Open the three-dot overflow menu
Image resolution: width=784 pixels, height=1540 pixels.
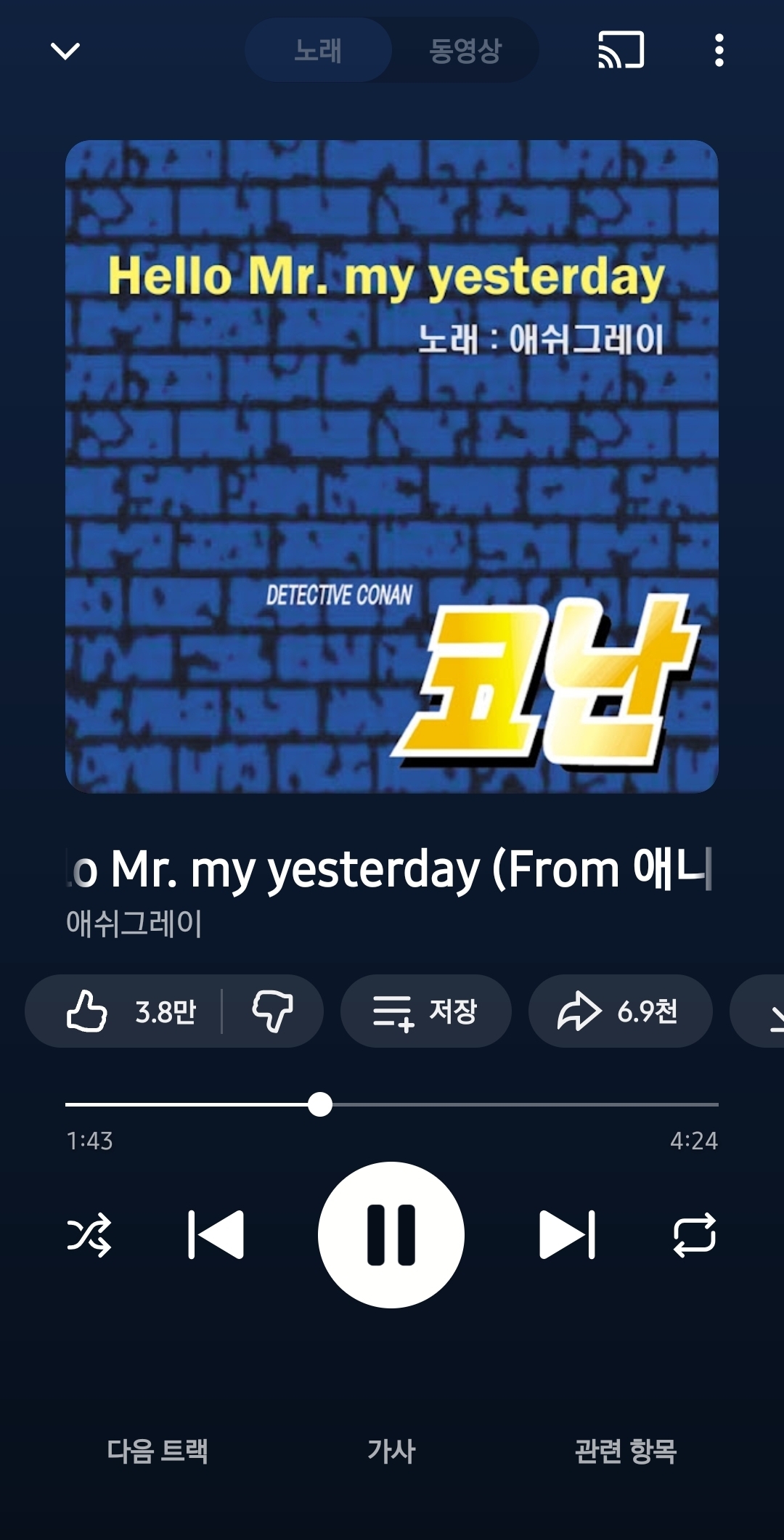(x=719, y=51)
